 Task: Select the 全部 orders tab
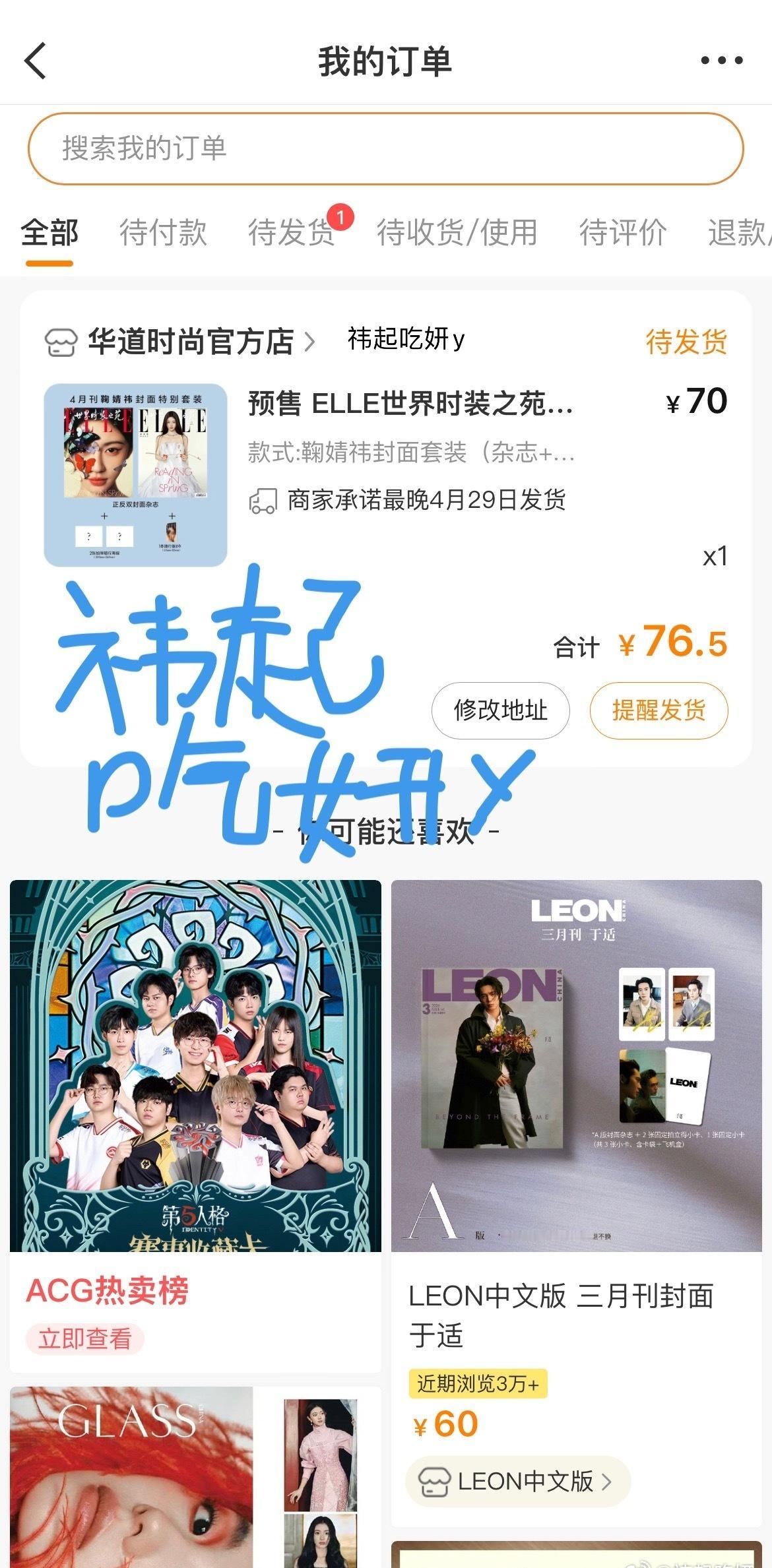[x=49, y=232]
